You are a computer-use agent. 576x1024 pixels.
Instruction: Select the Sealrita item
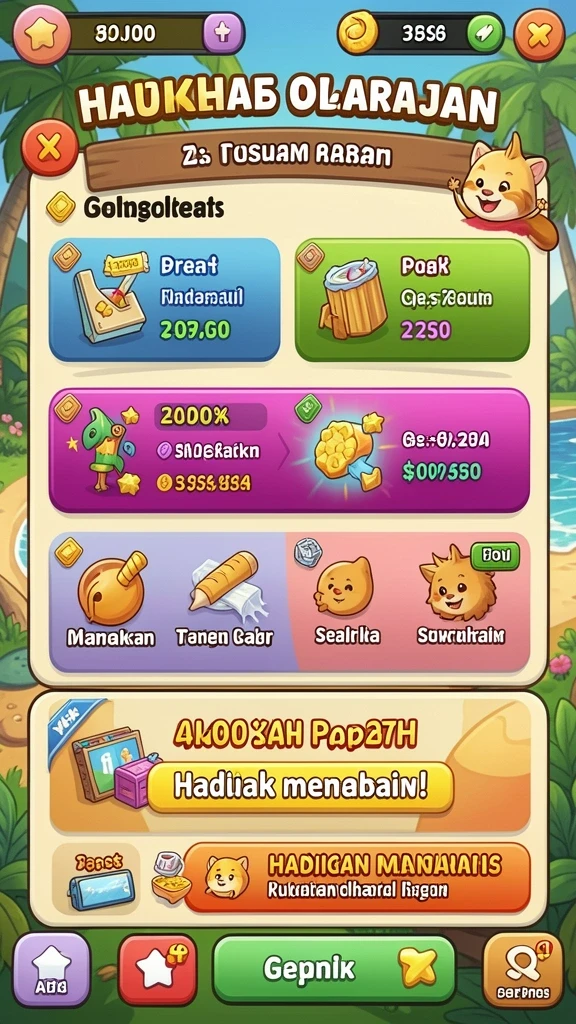347,601
